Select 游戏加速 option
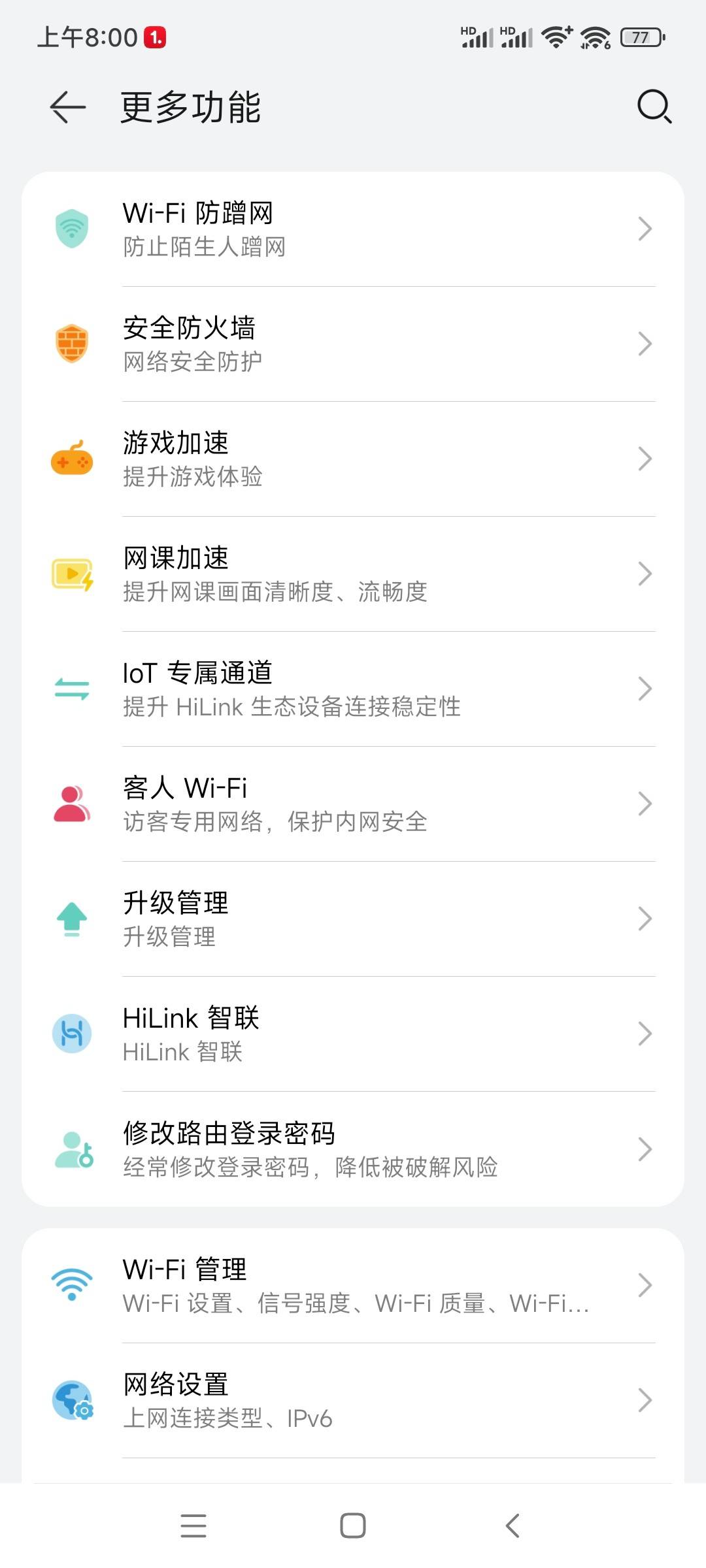 tap(353, 459)
